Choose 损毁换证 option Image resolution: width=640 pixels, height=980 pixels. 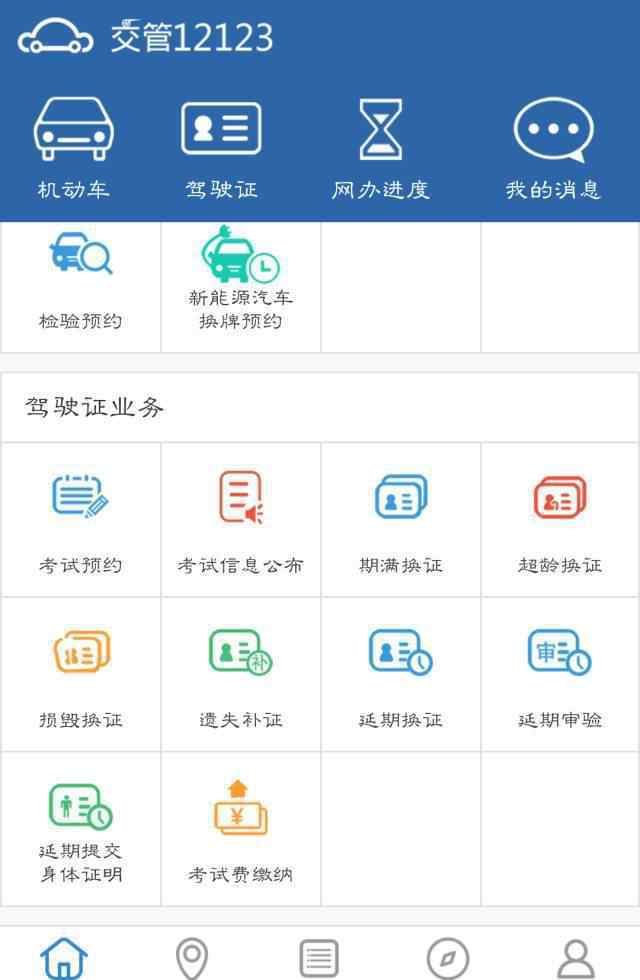(x=81, y=675)
